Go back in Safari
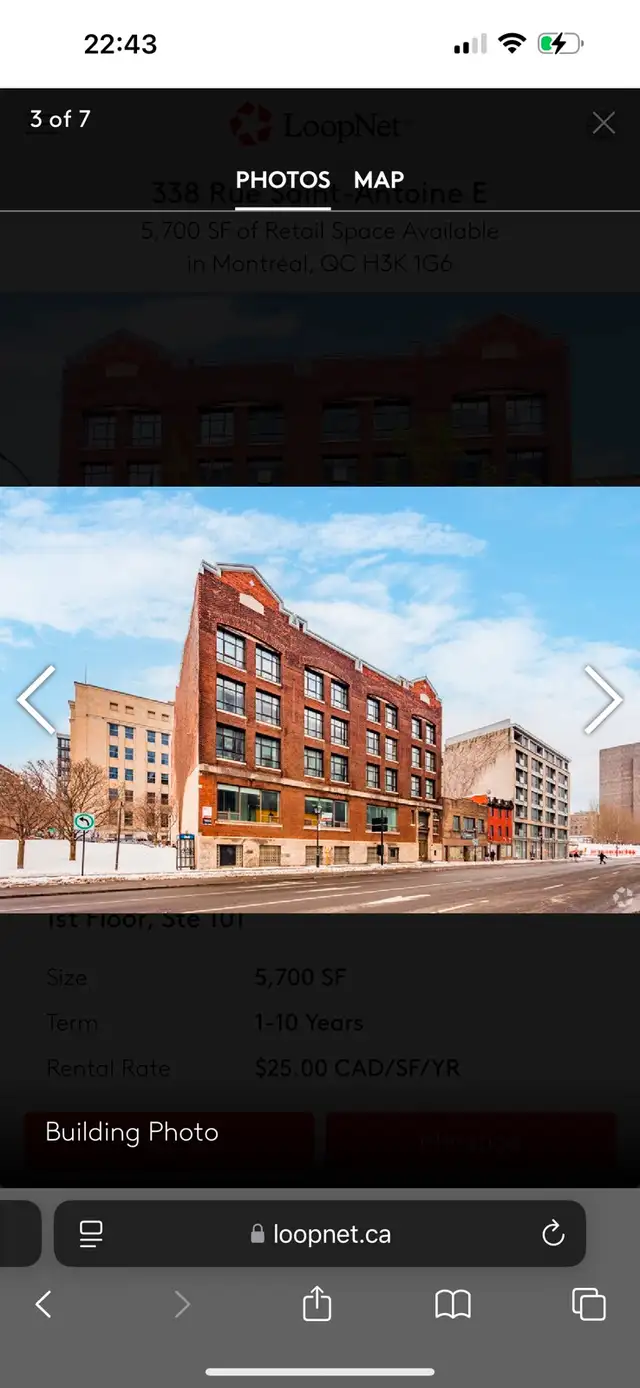The height and width of the screenshot is (1388, 640). click(x=43, y=1304)
